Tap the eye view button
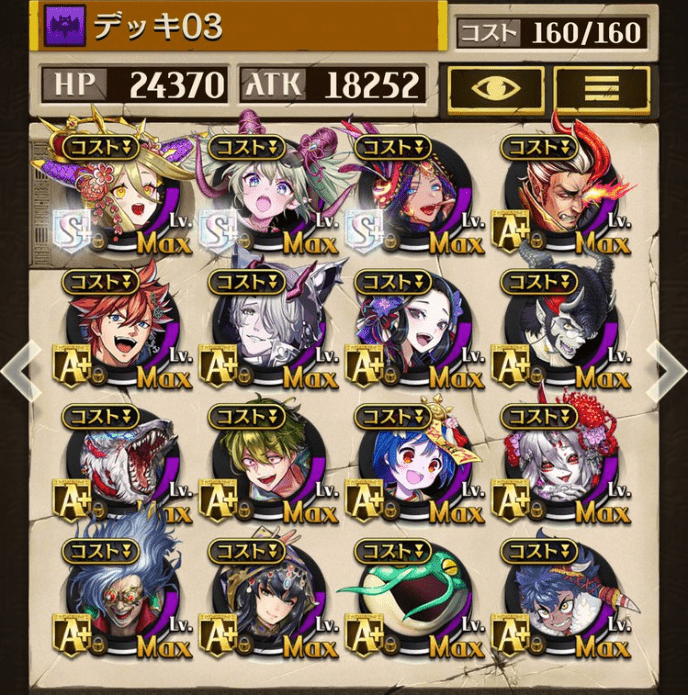Screen dimensions: 688x695 pyautogui.click(x=496, y=88)
